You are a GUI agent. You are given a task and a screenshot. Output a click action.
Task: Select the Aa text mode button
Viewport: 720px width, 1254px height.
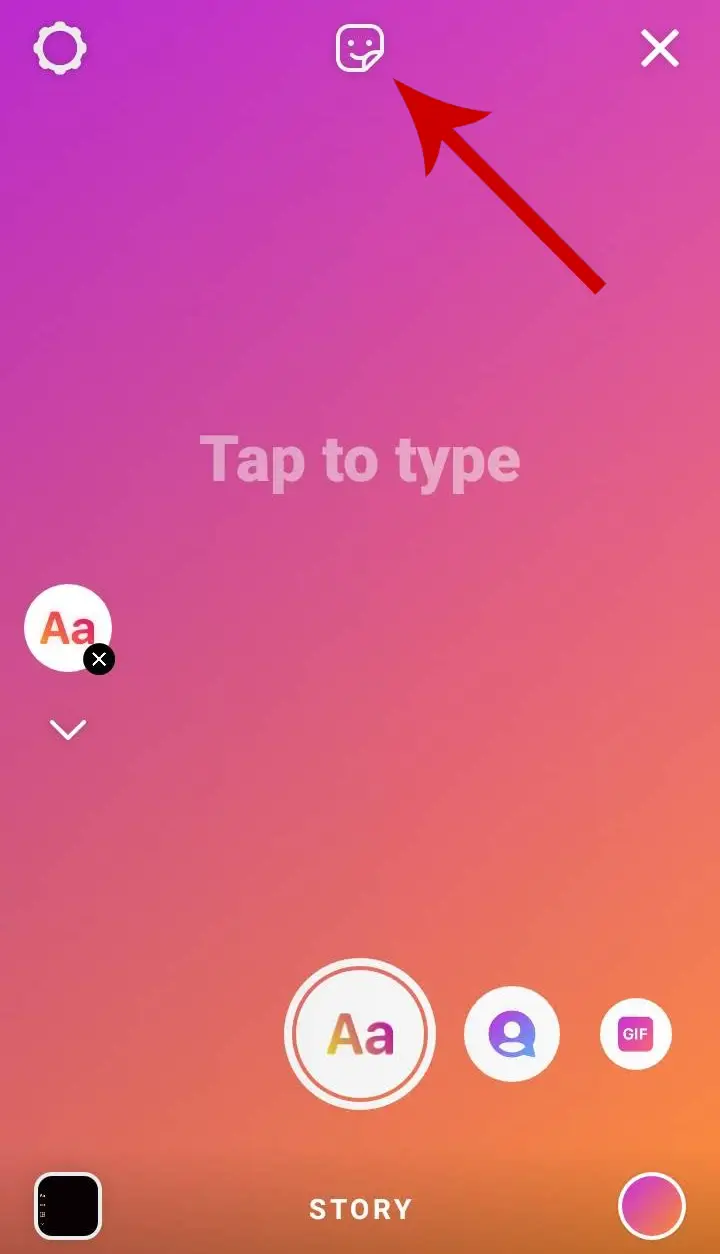point(360,1034)
